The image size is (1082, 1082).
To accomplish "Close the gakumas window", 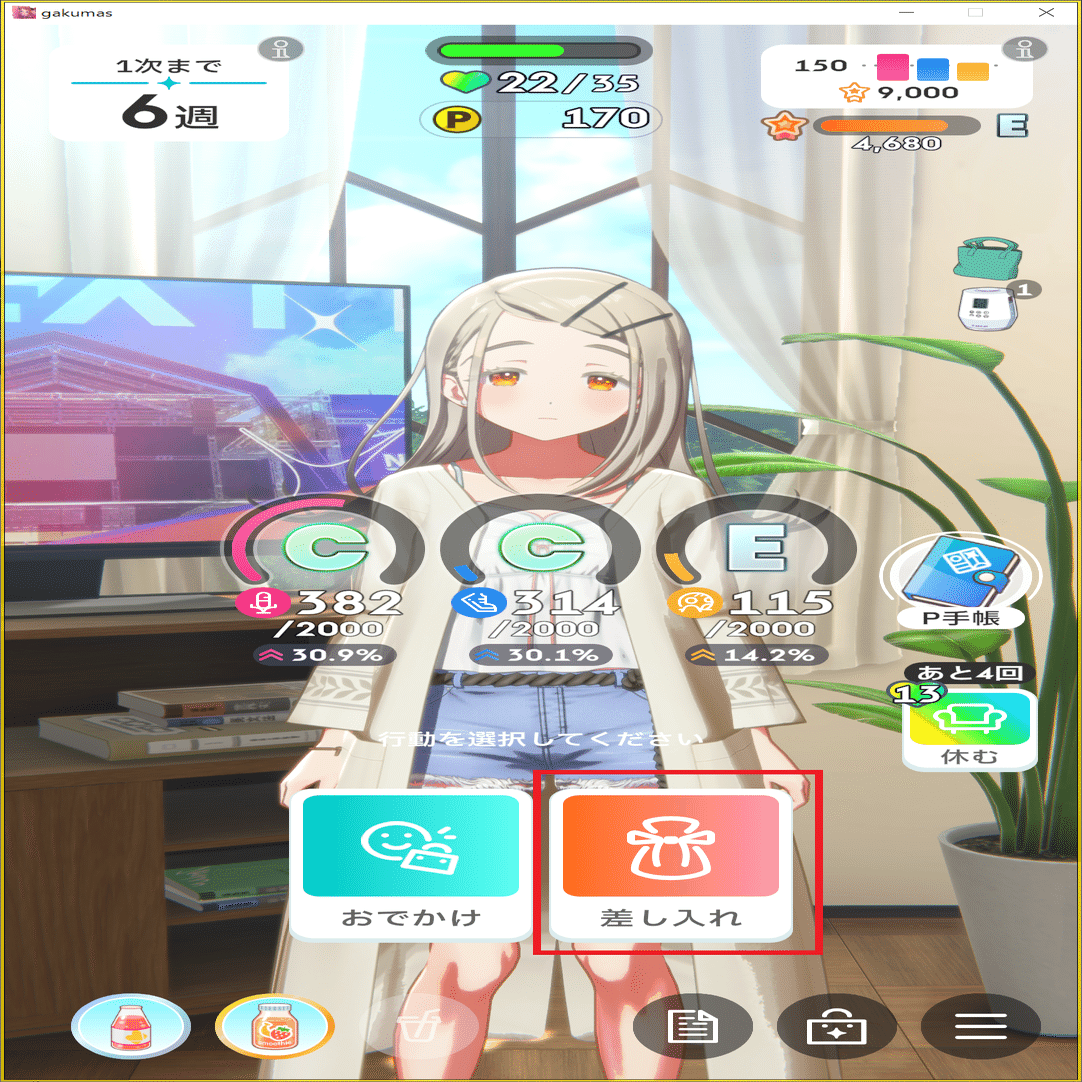I will (1045, 12).
